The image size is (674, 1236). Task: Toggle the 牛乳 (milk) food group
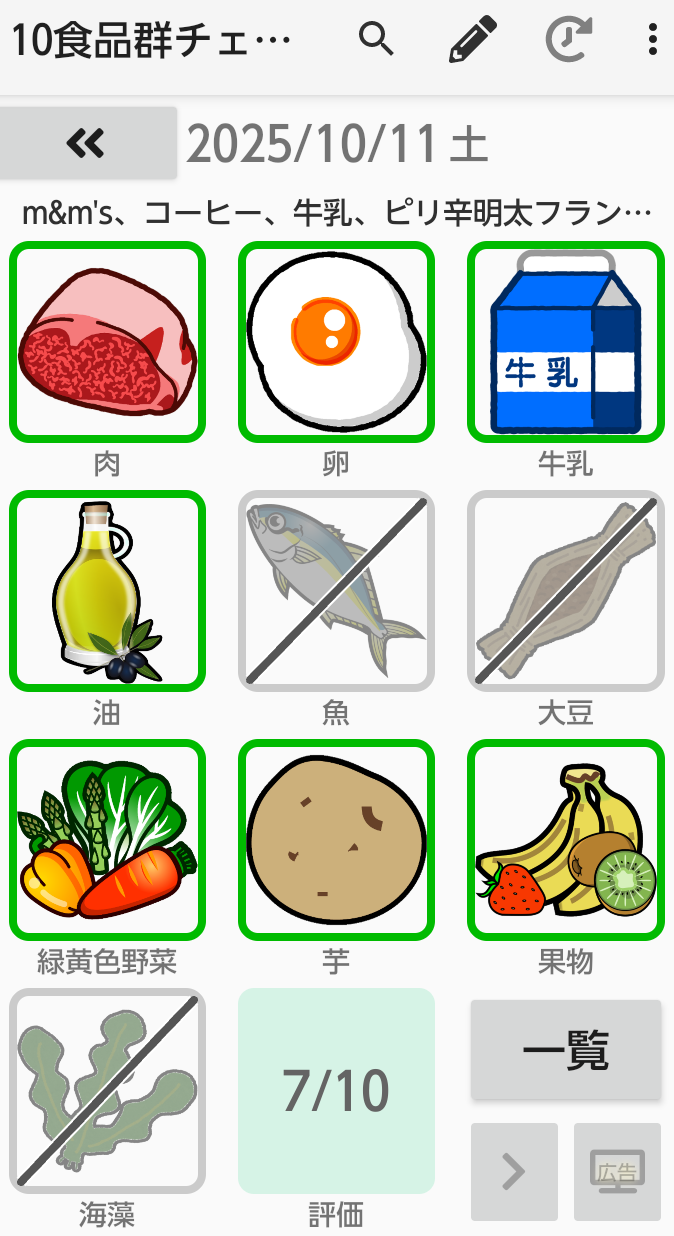coord(565,341)
